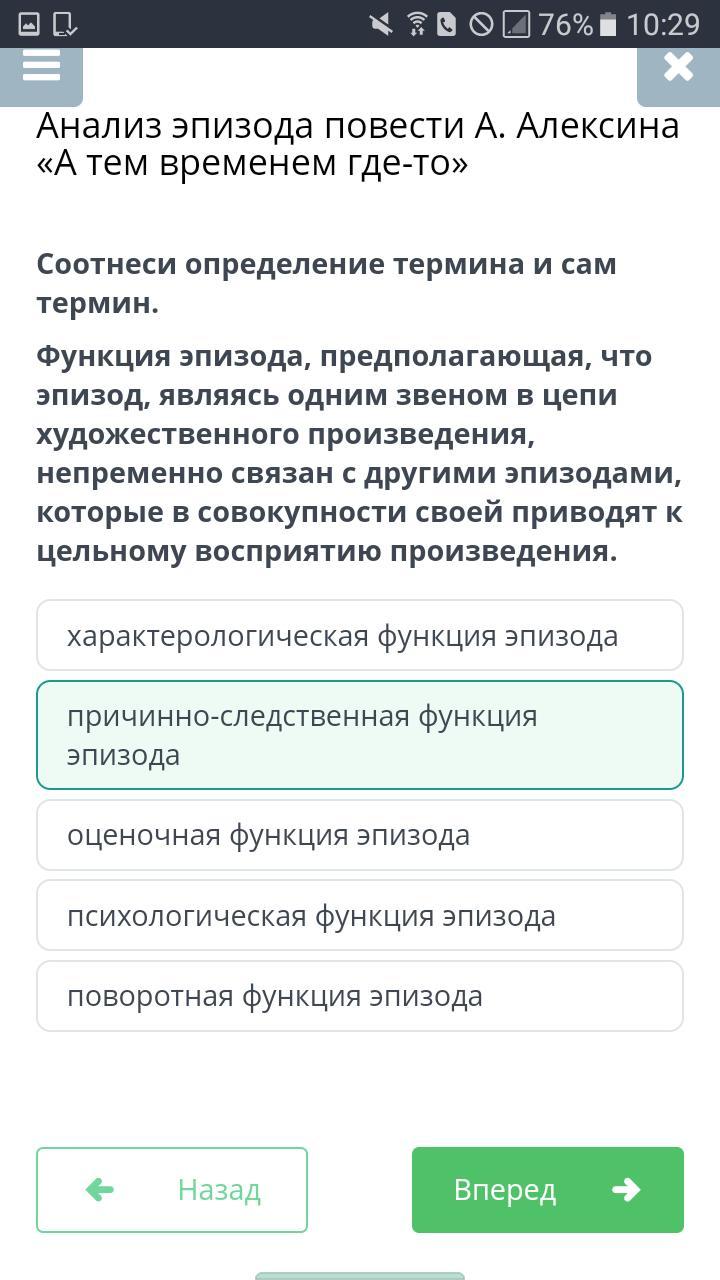
Task: Close the lesson with the X button
Action: [x=678, y=72]
